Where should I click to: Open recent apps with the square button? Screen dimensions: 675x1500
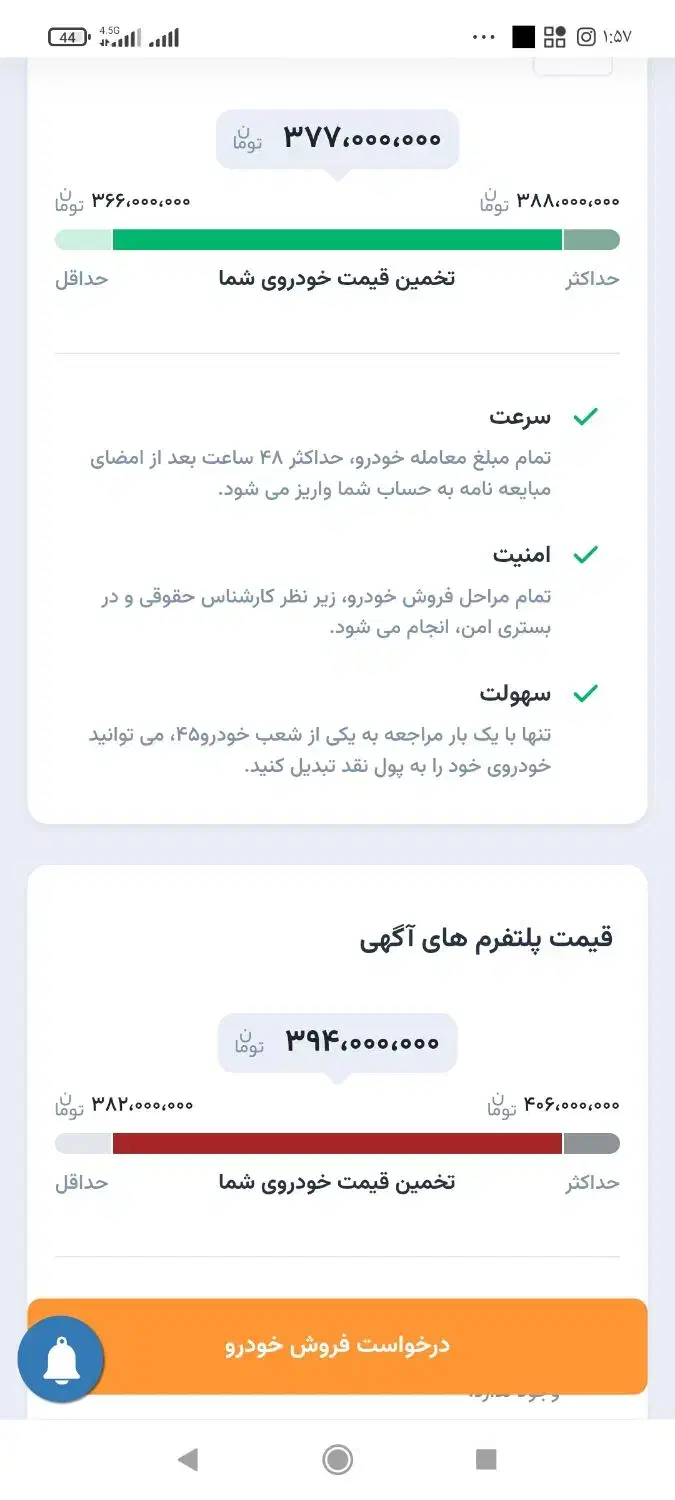486,1460
